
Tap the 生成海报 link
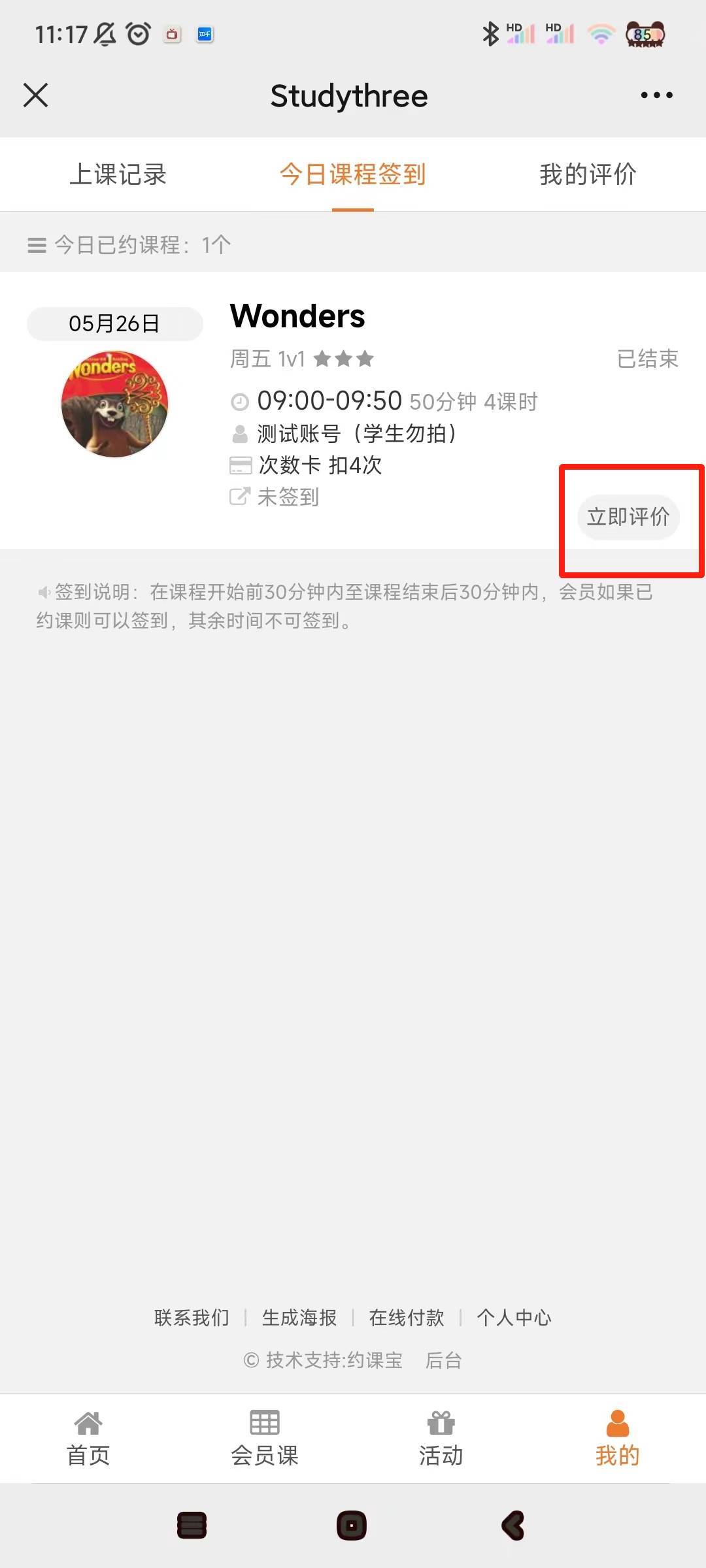(299, 1318)
